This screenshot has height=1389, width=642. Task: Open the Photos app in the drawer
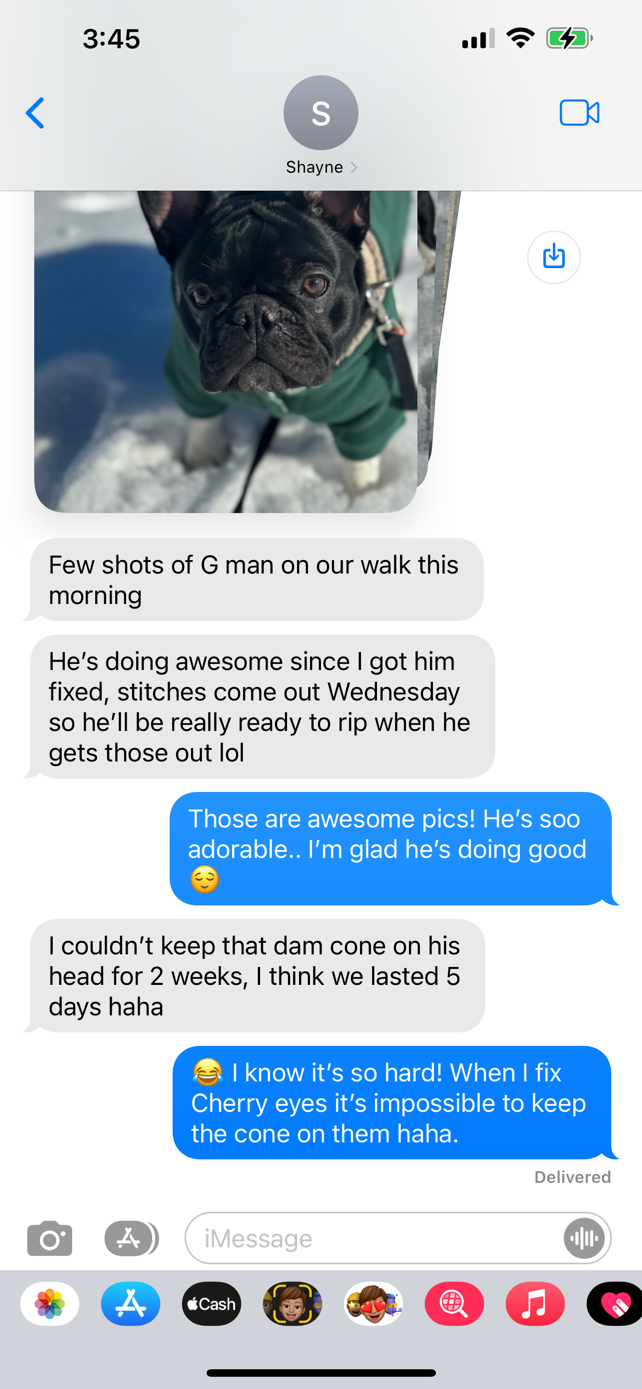50,1304
